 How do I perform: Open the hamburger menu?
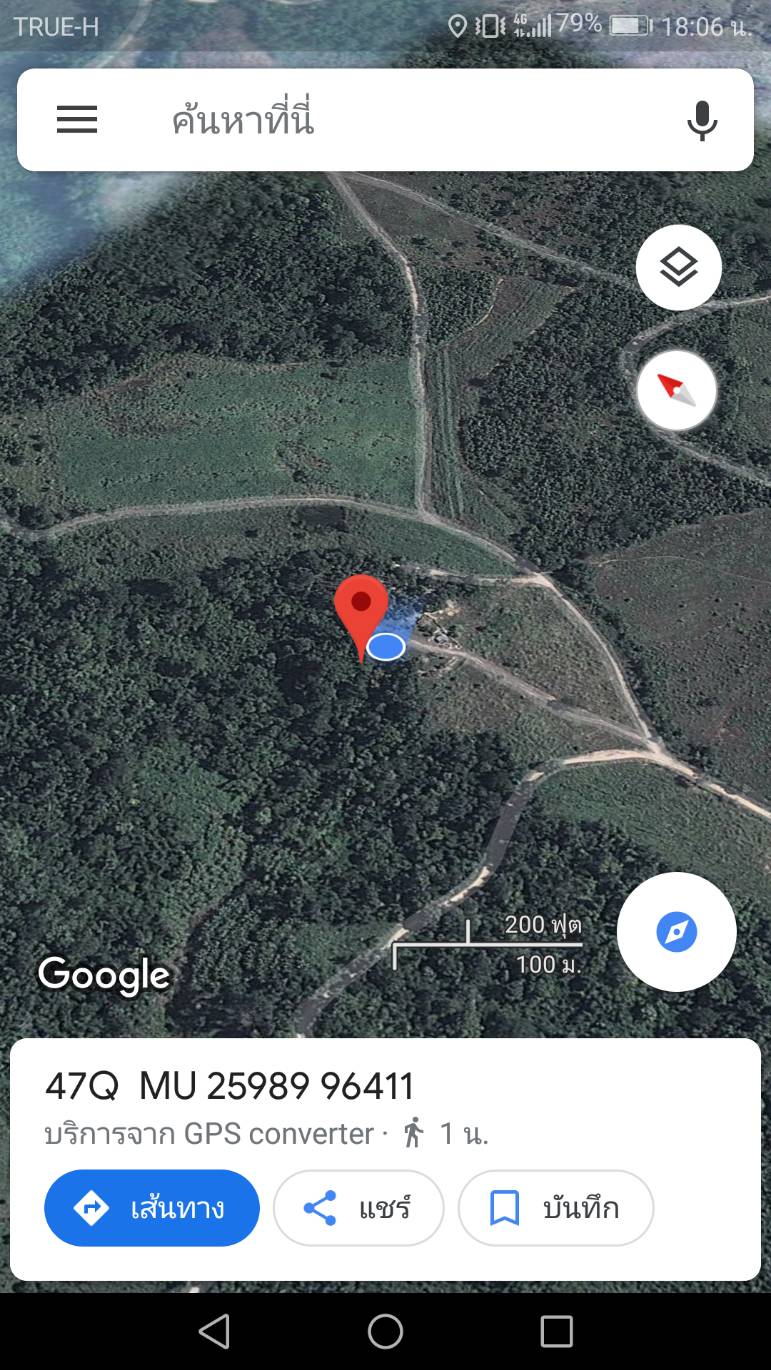(77, 120)
